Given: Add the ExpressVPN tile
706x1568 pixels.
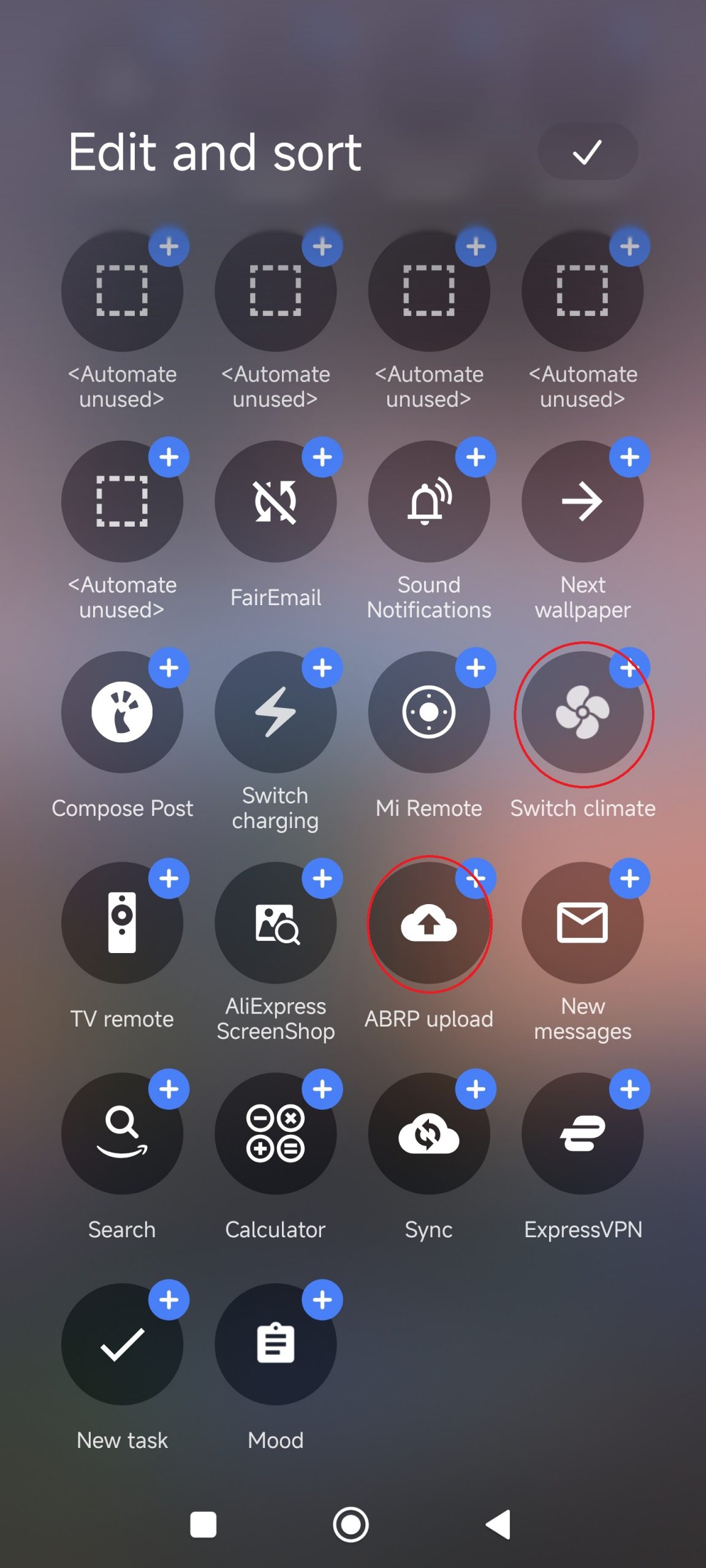Looking at the screenshot, I should pyautogui.click(x=629, y=1089).
